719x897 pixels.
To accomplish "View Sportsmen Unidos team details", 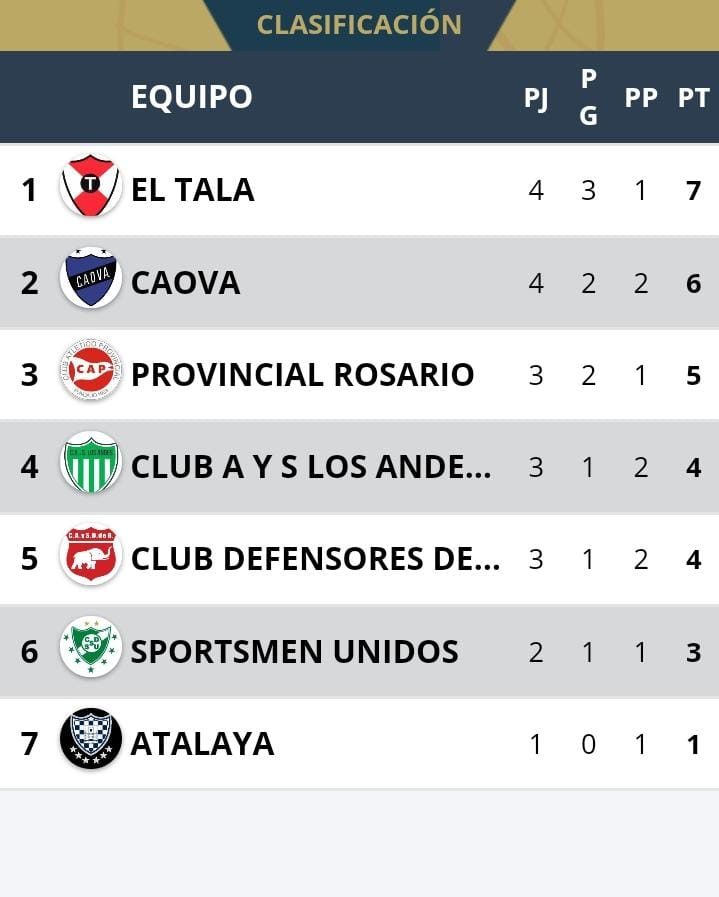I will [294, 652].
